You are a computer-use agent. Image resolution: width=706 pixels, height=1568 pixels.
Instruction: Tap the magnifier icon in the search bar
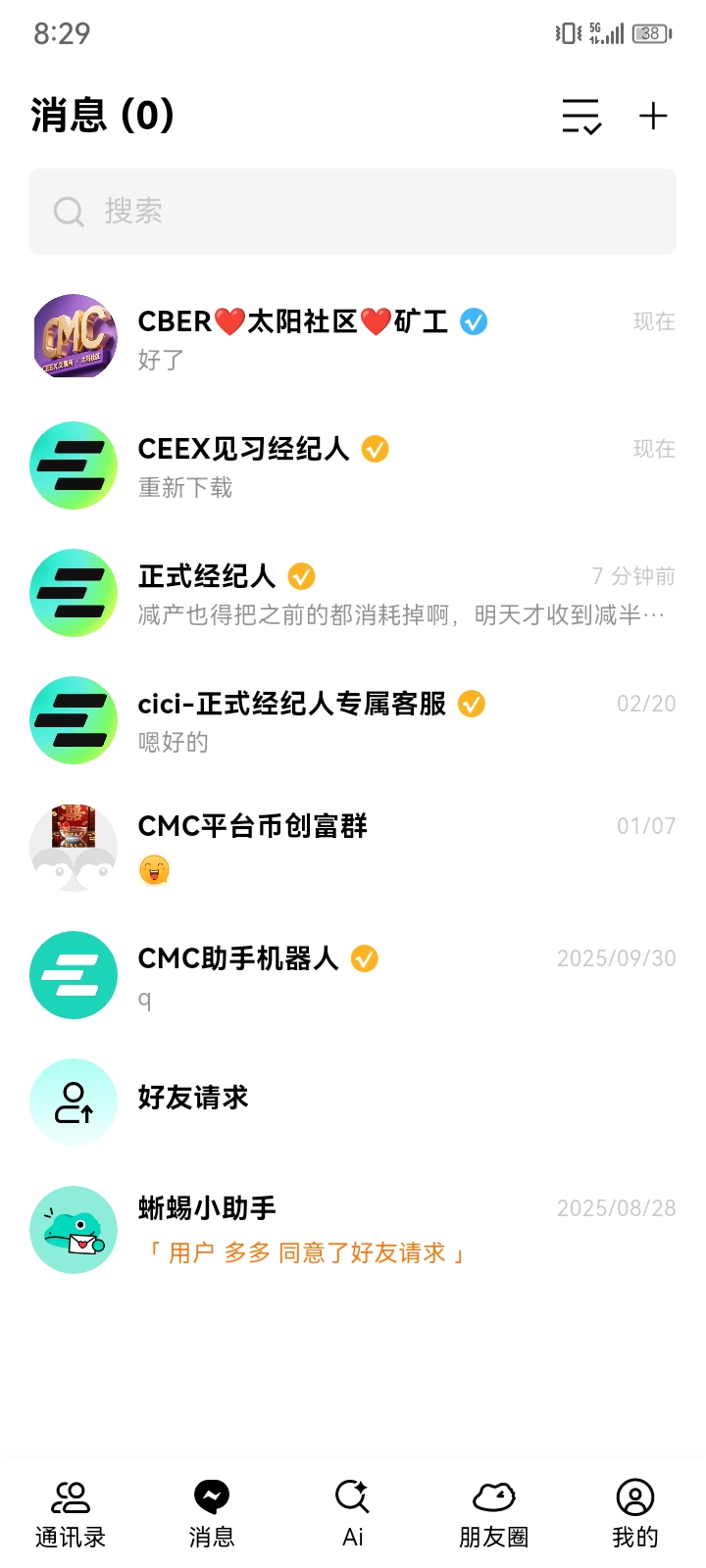tap(69, 212)
